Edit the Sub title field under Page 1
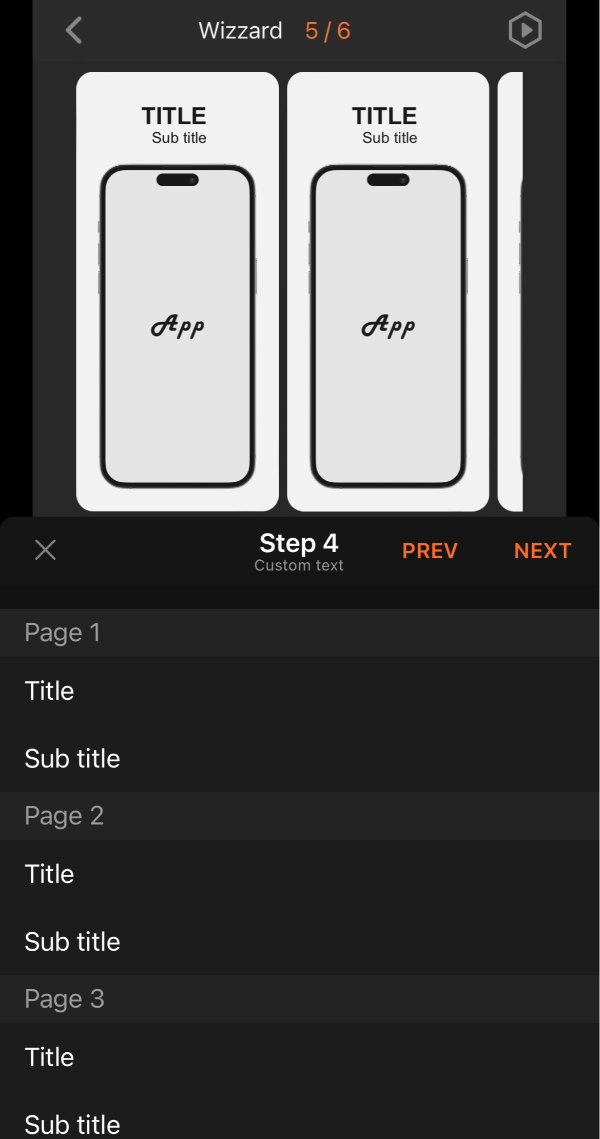This screenshot has height=1139, width=600. point(300,758)
